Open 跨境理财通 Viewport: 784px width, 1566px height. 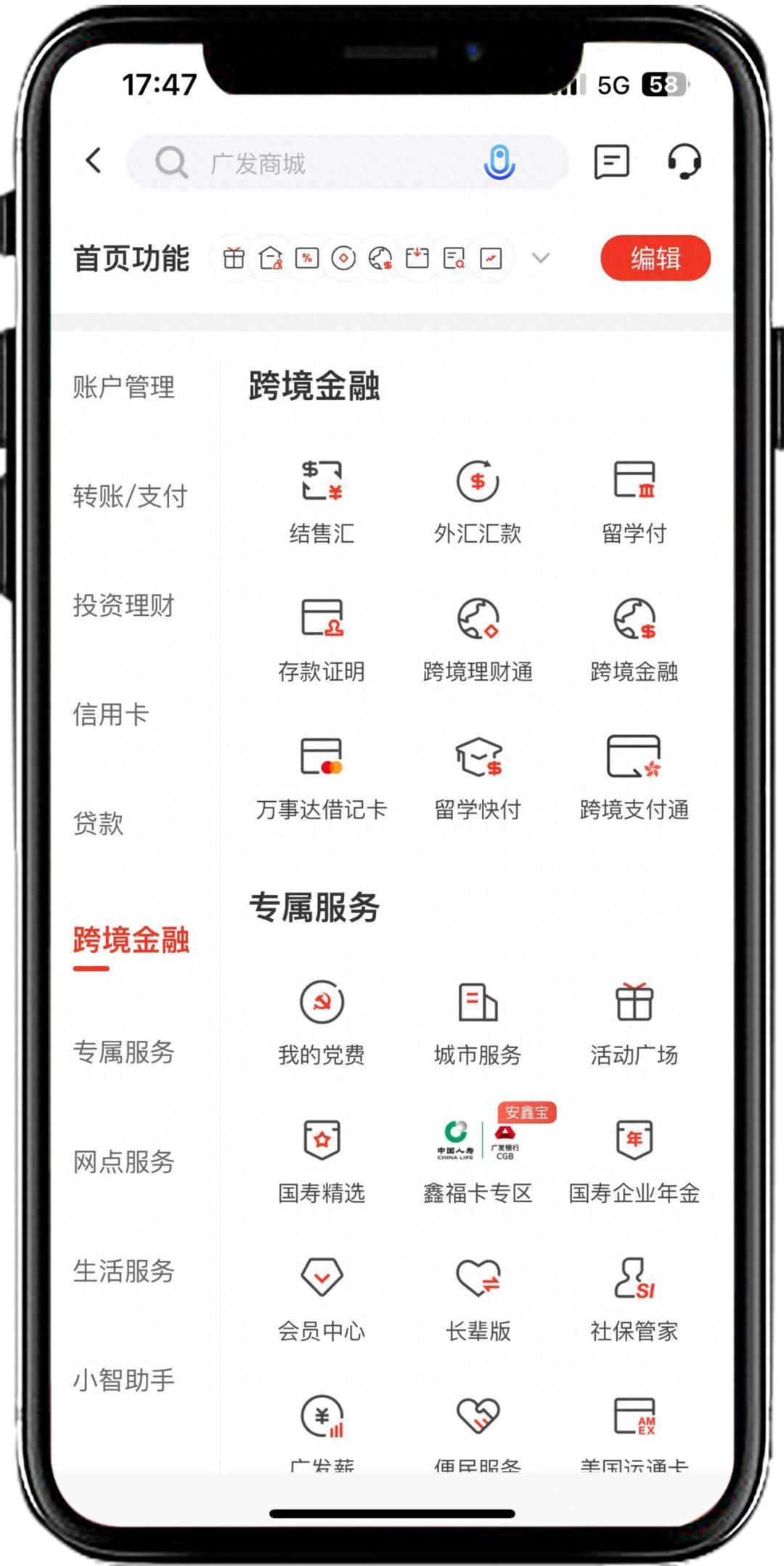point(478,638)
